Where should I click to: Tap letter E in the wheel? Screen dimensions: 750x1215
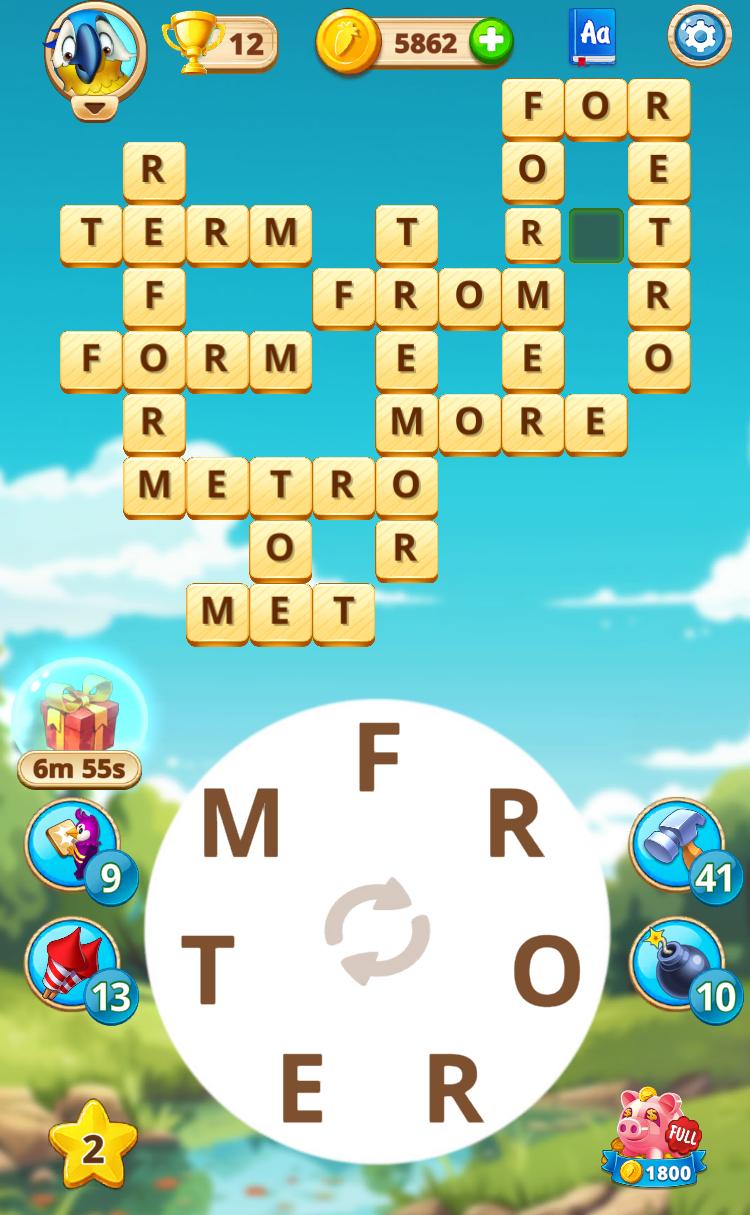[302, 1086]
